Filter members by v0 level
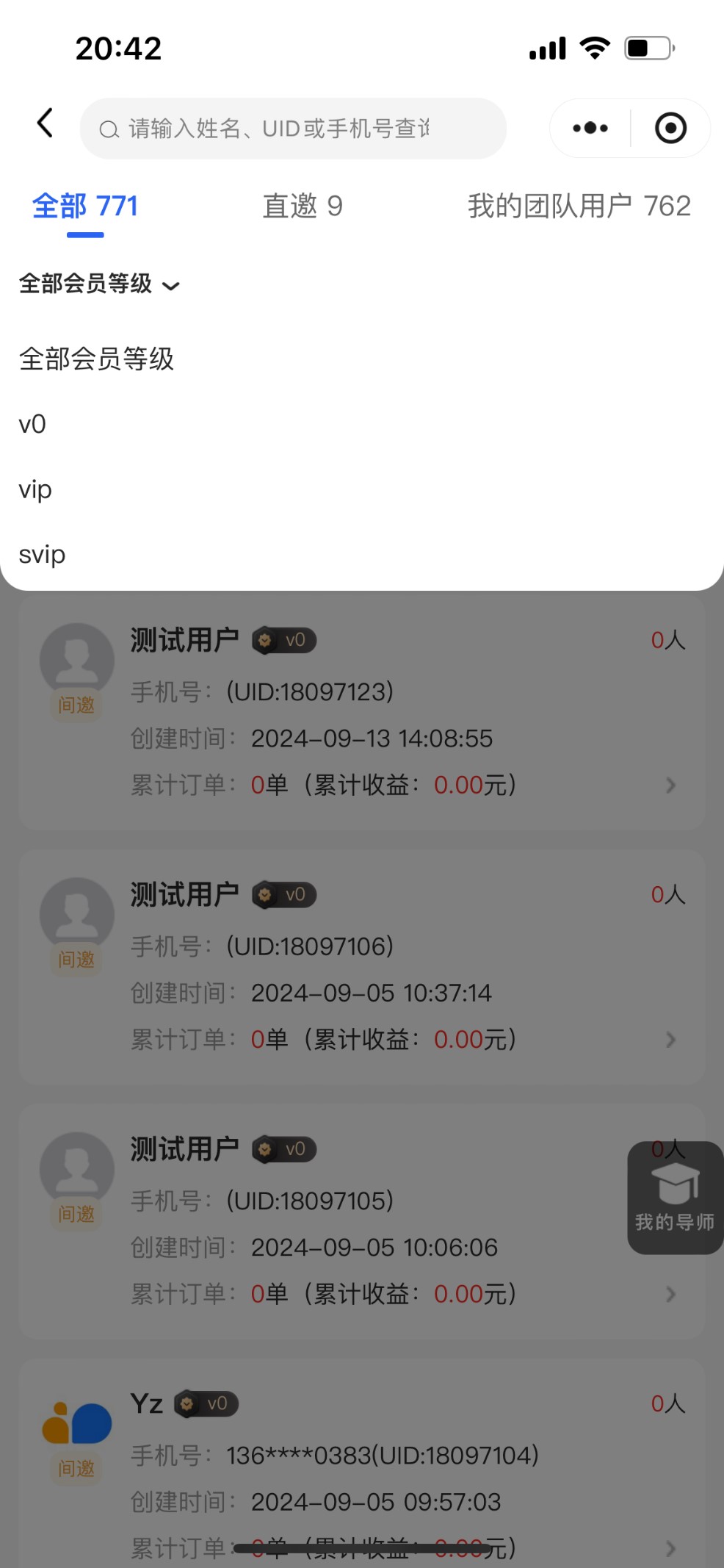The image size is (724, 1568). [33, 425]
